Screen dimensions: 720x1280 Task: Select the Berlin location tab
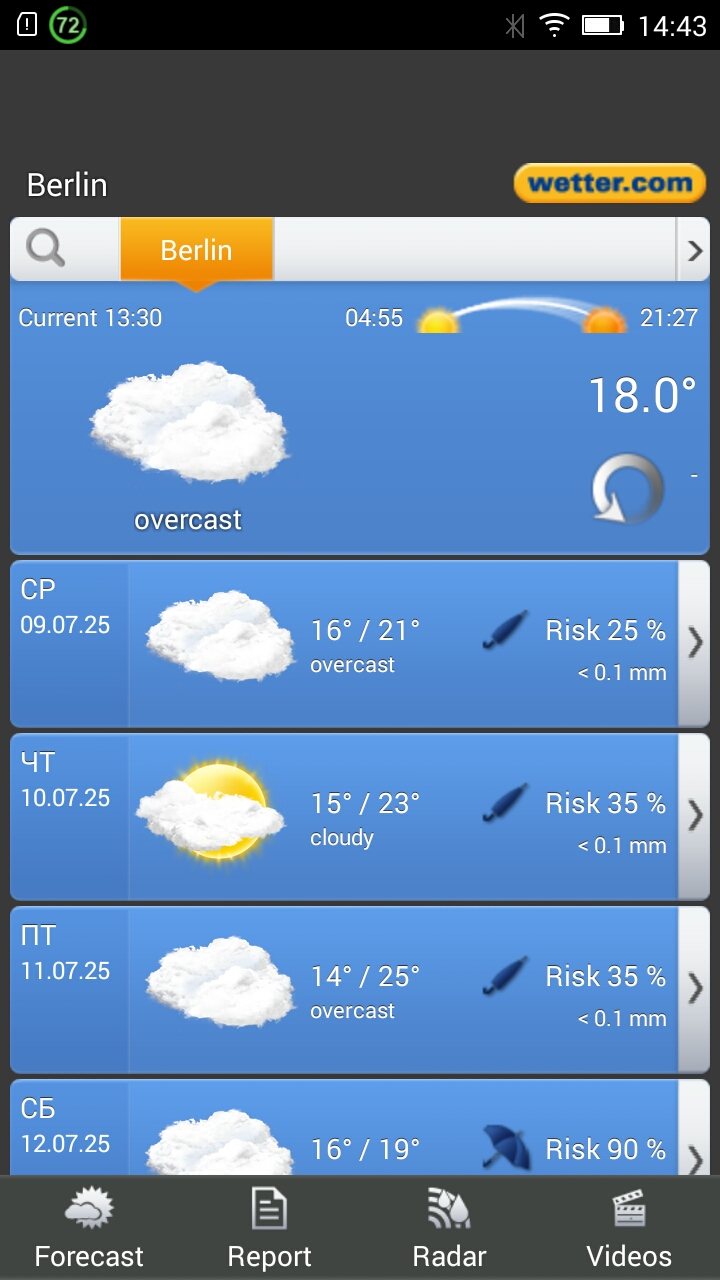click(196, 250)
